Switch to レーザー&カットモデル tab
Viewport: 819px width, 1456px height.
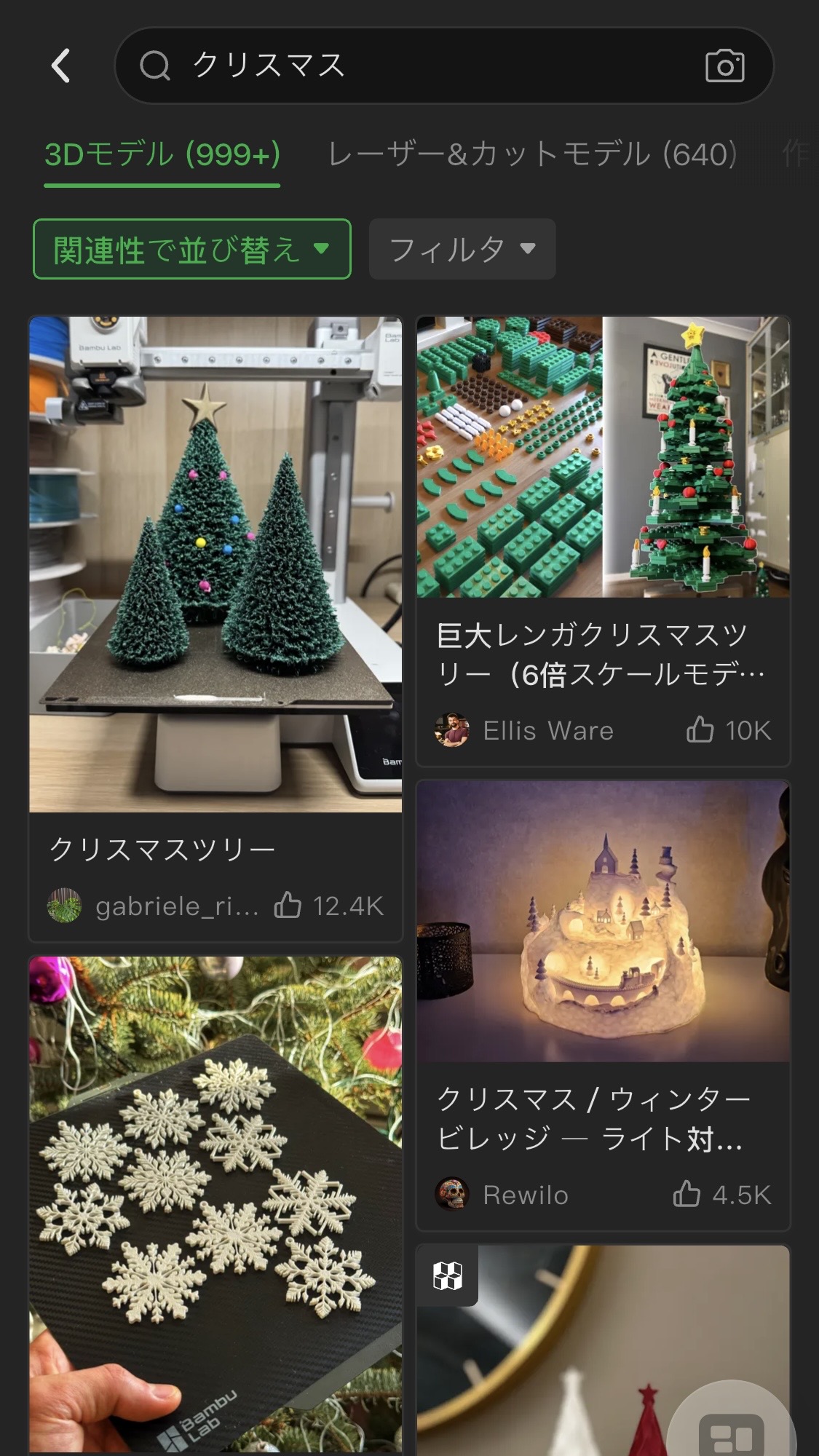(532, 154)
